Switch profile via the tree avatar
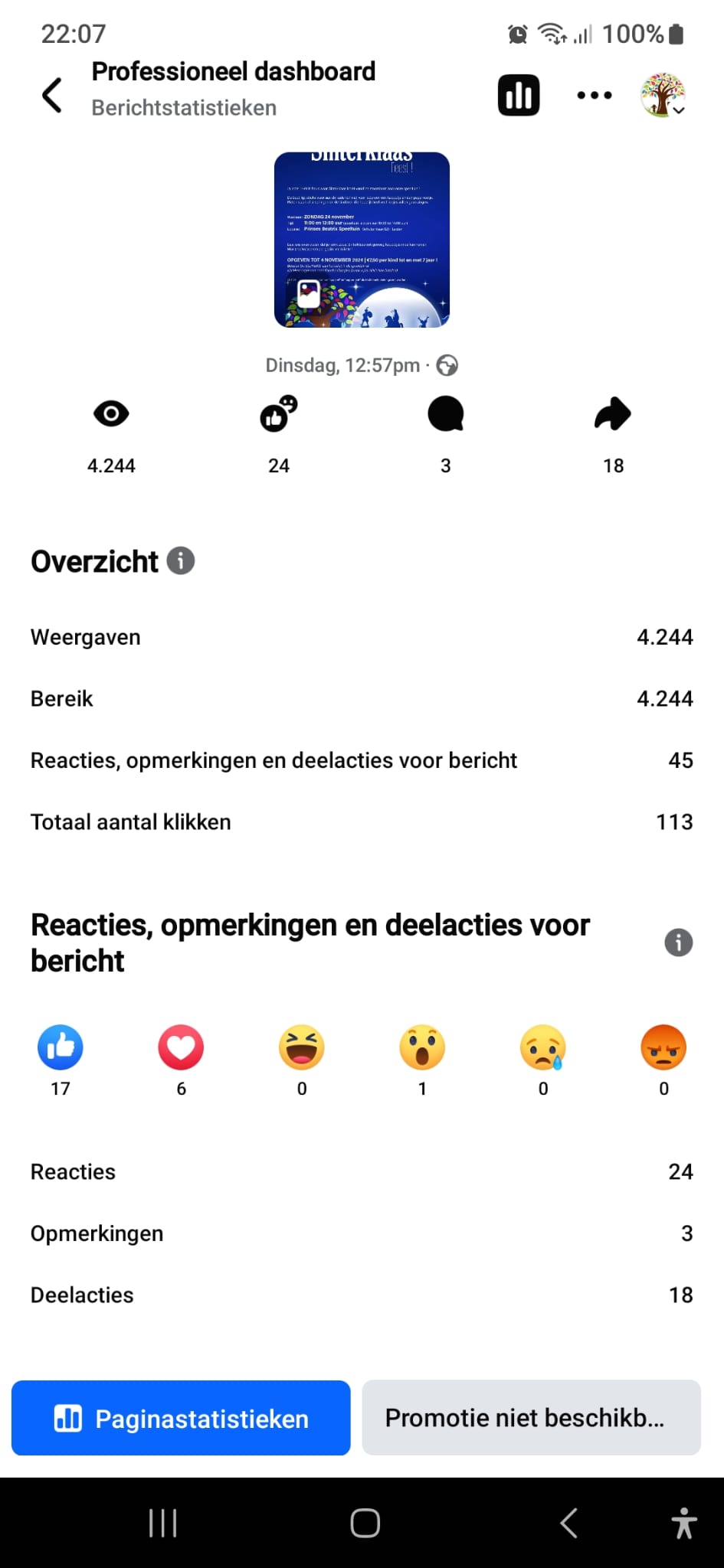The image size is (724, 1568). coord(663,96)
